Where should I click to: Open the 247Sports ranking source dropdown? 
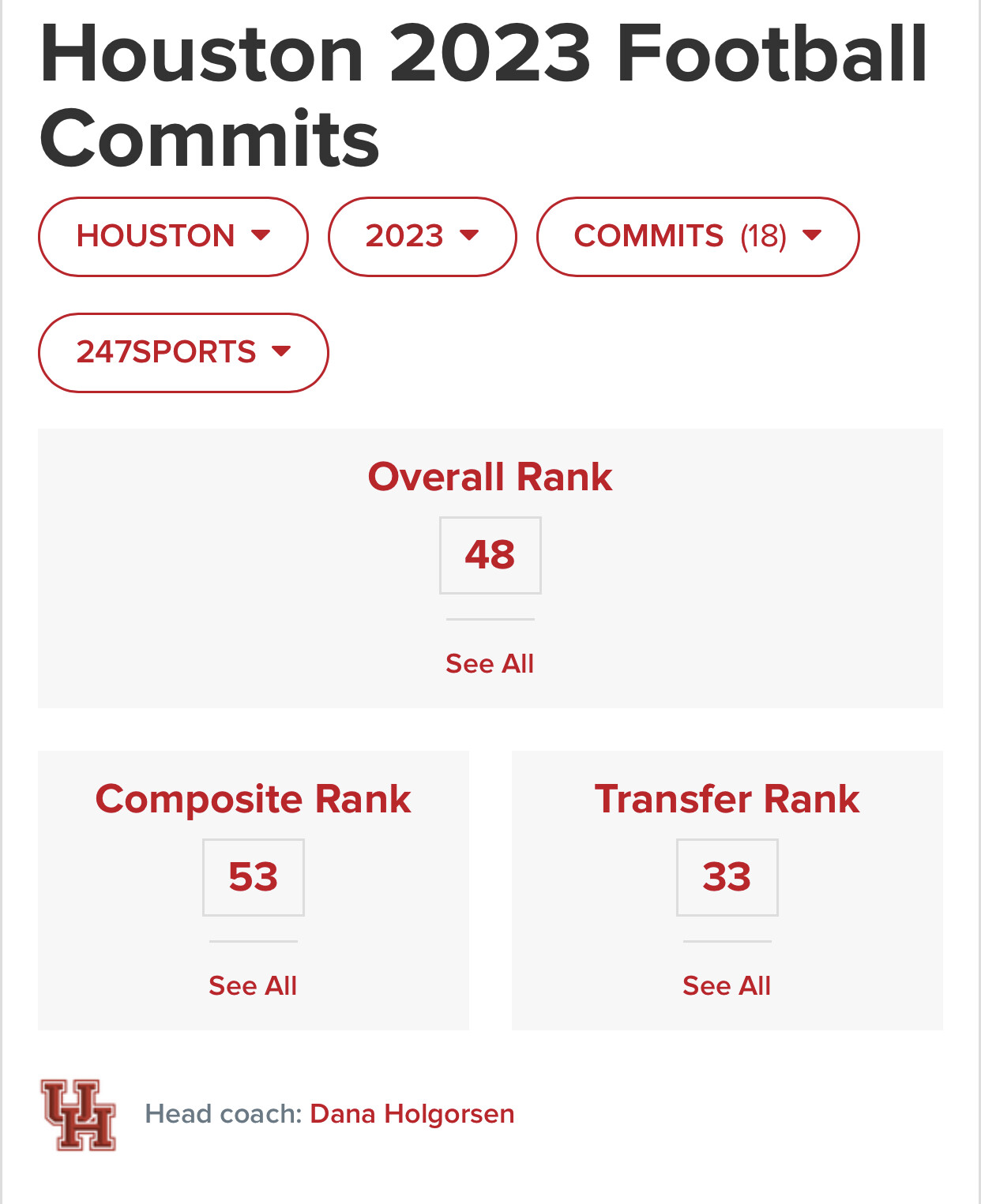click(183, 352)
